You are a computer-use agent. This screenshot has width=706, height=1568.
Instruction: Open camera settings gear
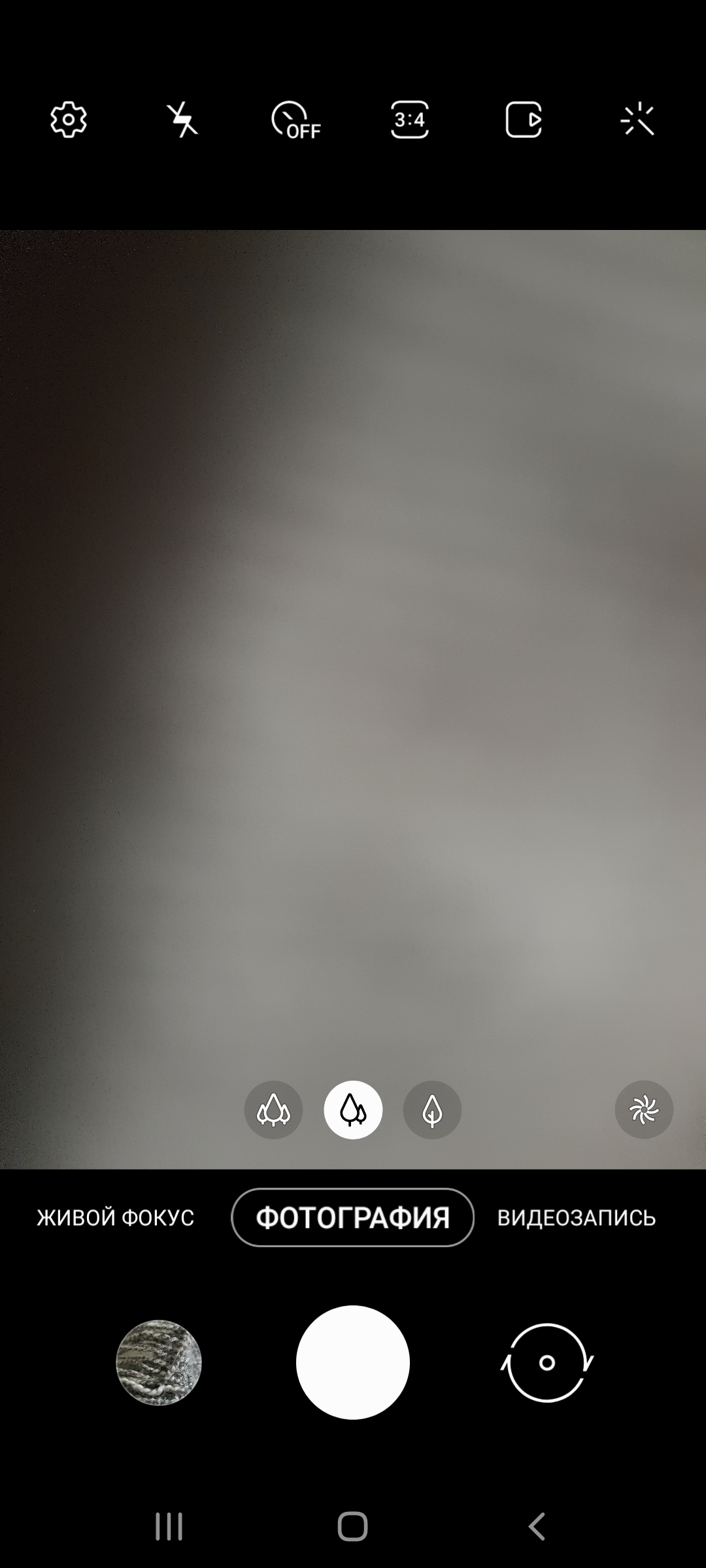[69, 120]
